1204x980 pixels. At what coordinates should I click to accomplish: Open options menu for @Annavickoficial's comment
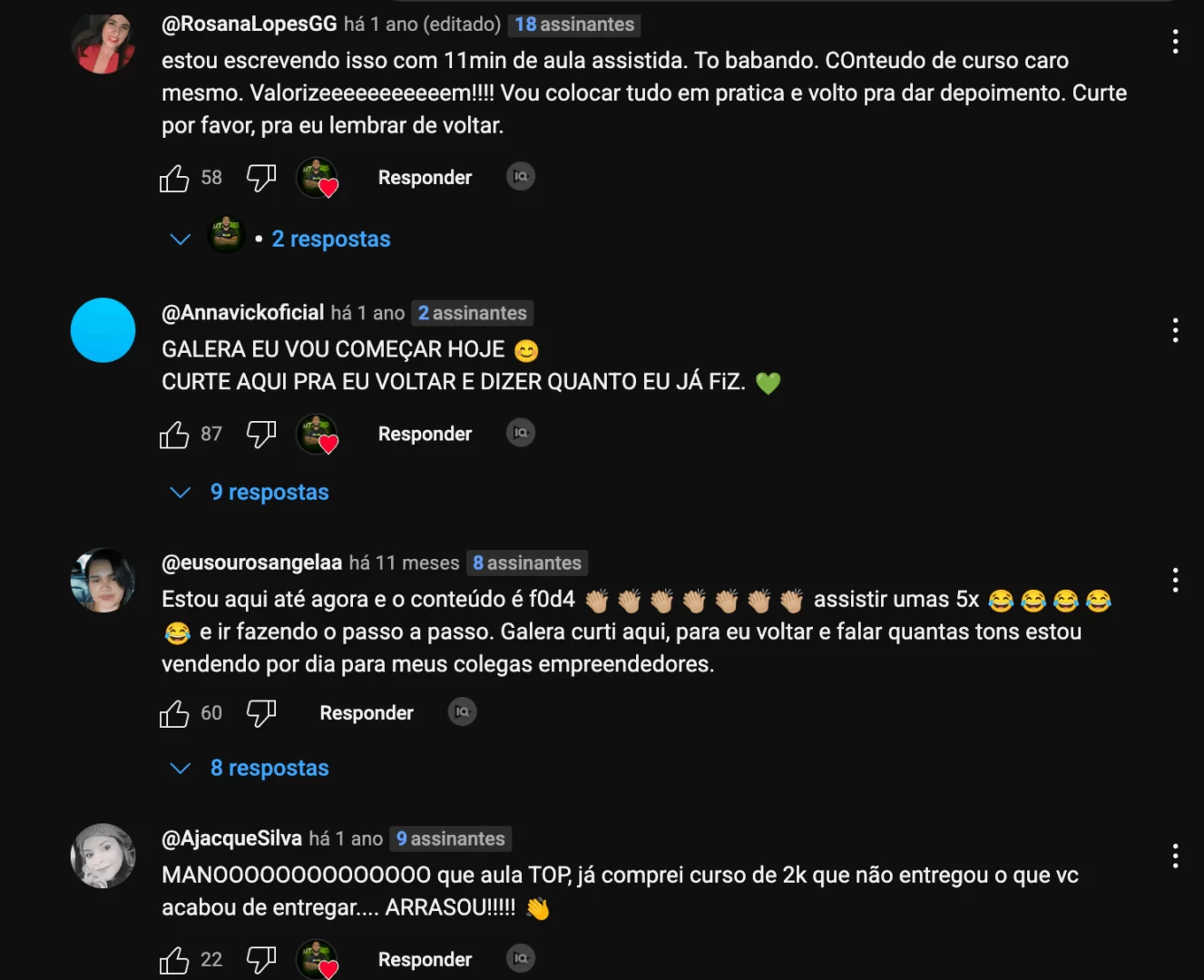click(1175, 330)
